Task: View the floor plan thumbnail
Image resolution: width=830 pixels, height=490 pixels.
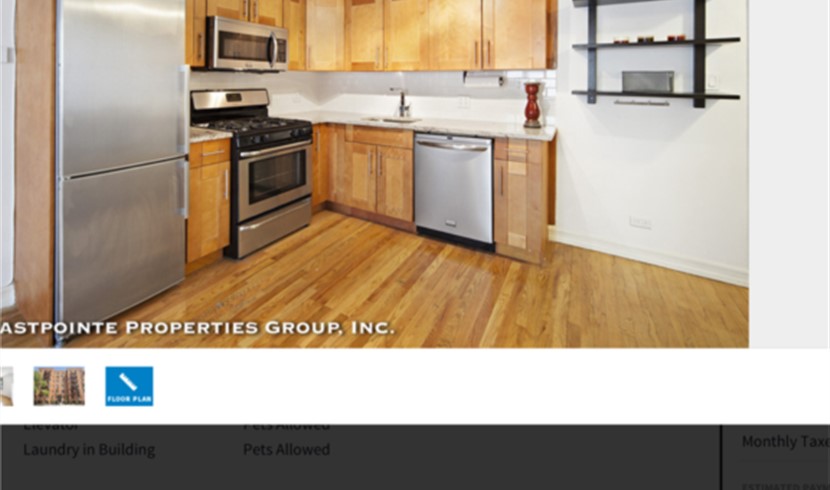Action: [x=129, y=386]
